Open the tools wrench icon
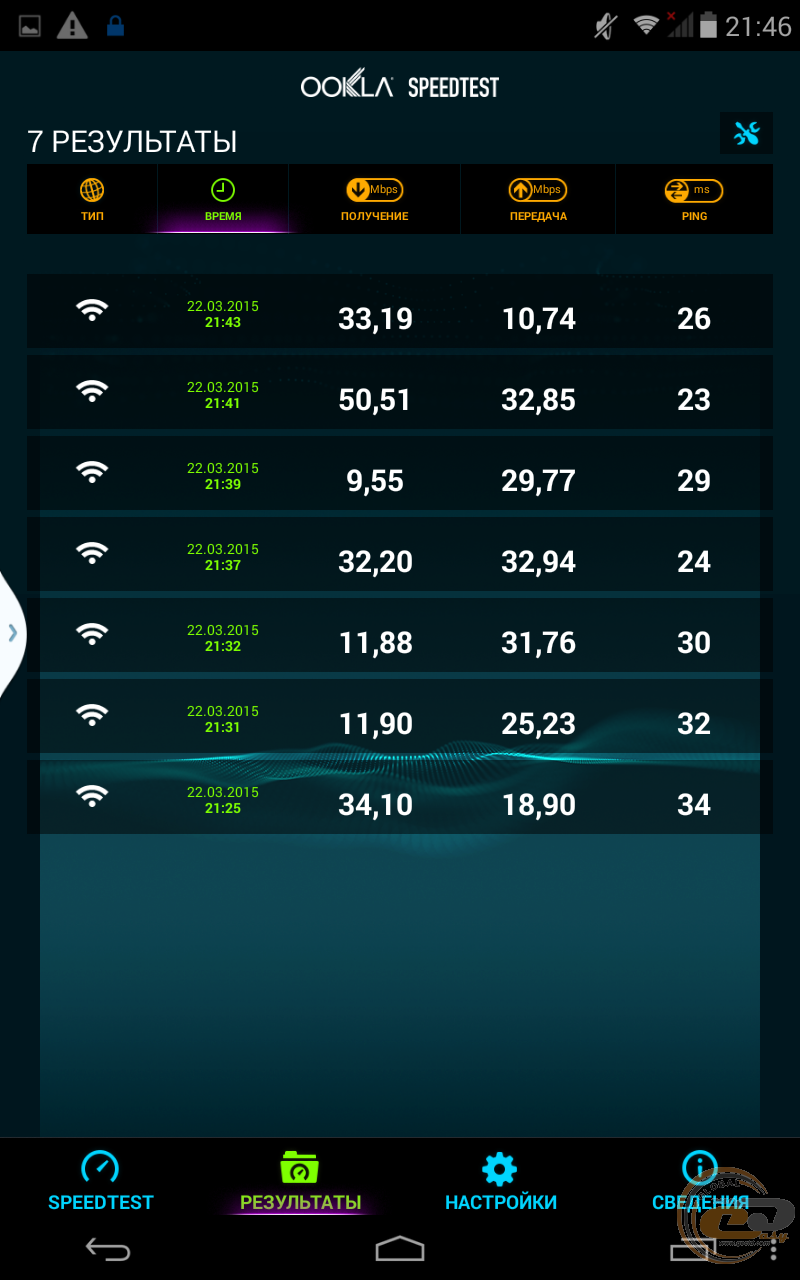Image resolution: width=800 pixels, height=1280 pixels. [x=746, y=133]
